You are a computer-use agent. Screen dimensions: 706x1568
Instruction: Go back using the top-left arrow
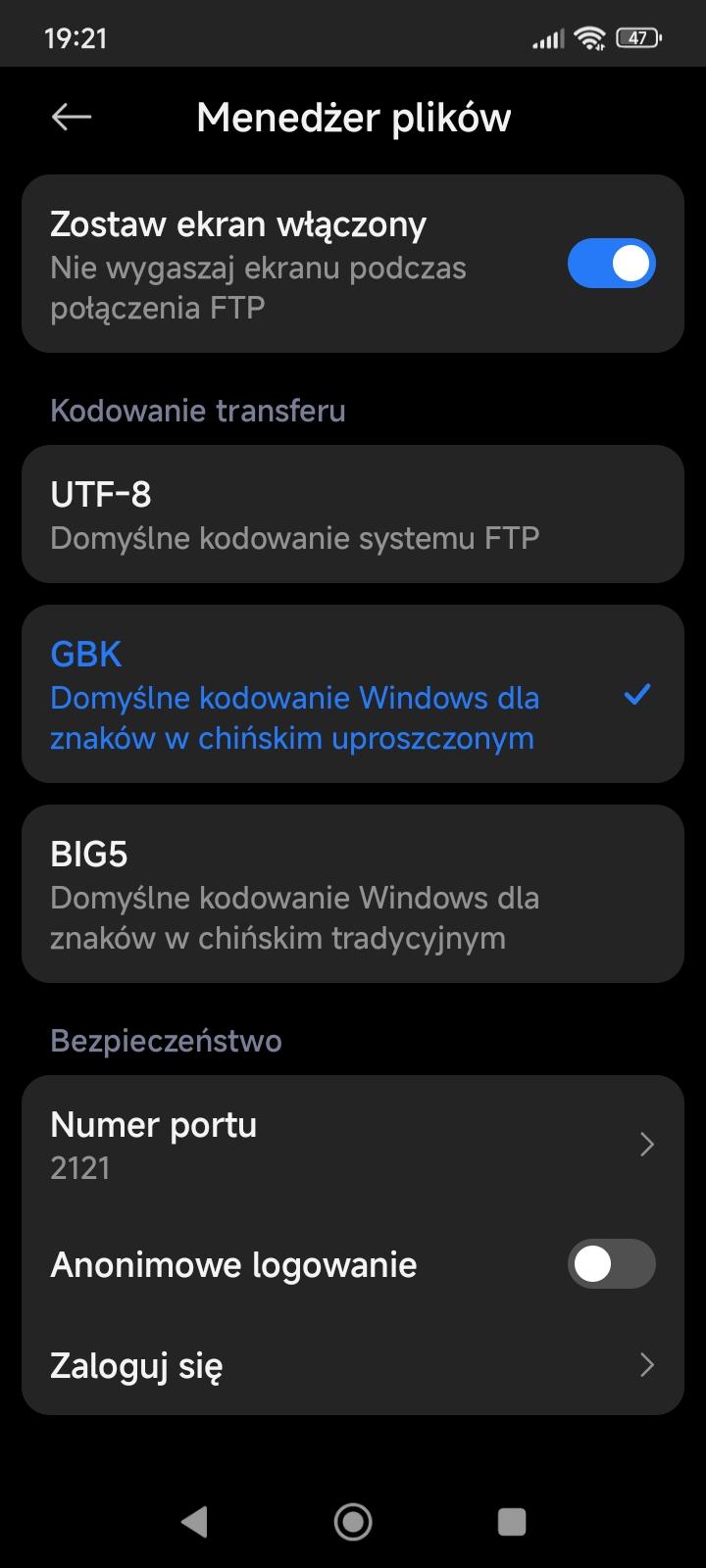coord(71,118)
